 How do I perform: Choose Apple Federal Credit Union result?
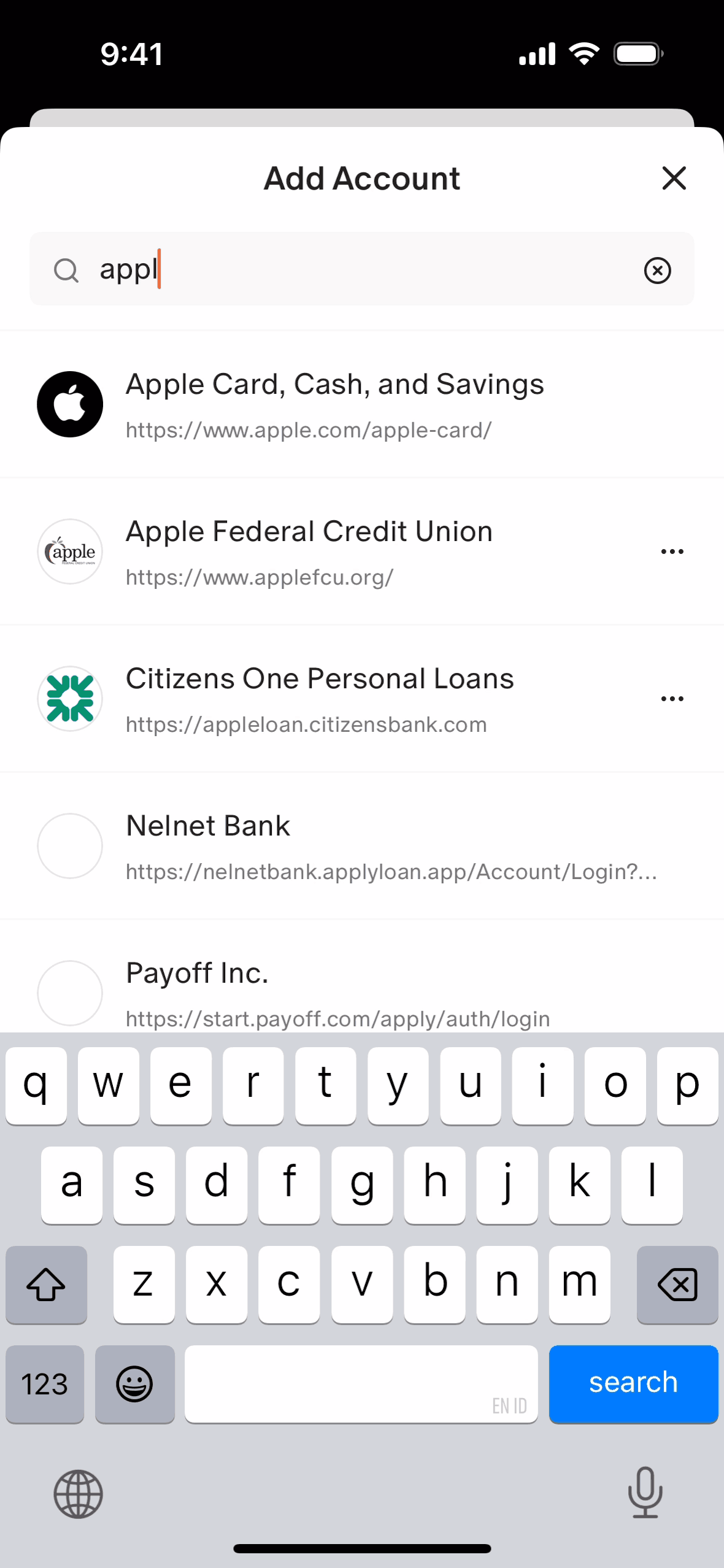click(x=309, y=551)
